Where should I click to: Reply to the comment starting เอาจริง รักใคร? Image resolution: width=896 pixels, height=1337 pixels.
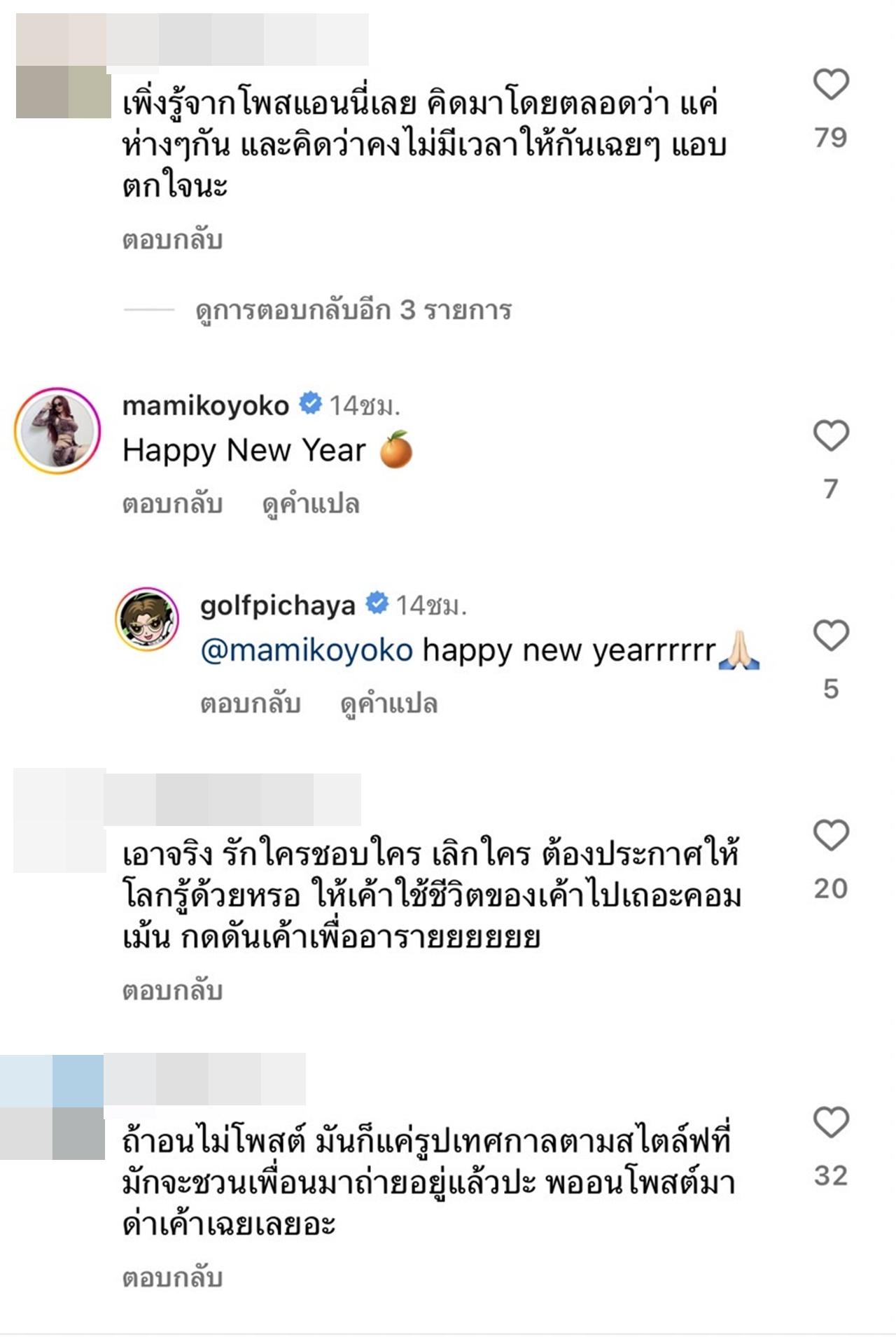172,990
